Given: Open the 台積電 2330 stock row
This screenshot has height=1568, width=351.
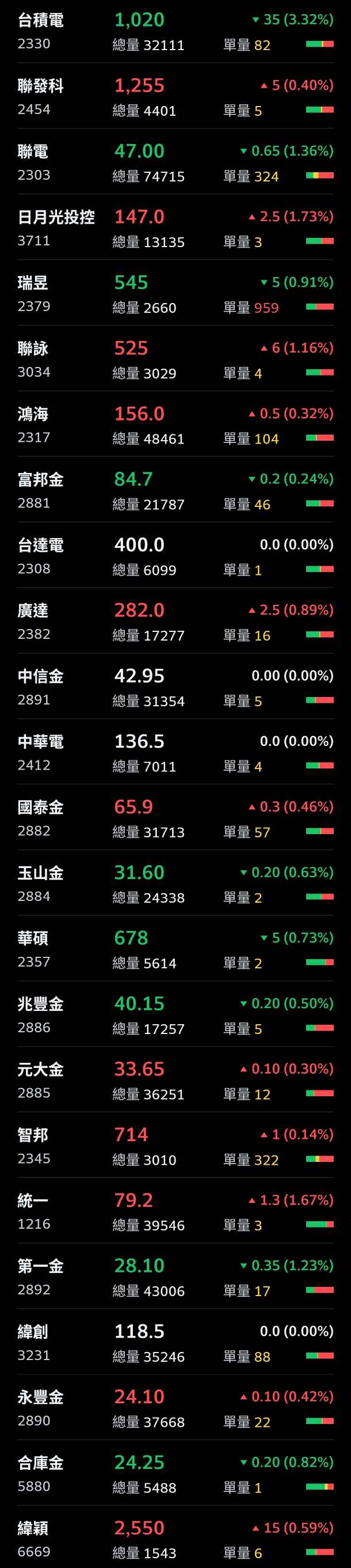Looking at the screenshot, I should 175,32.
